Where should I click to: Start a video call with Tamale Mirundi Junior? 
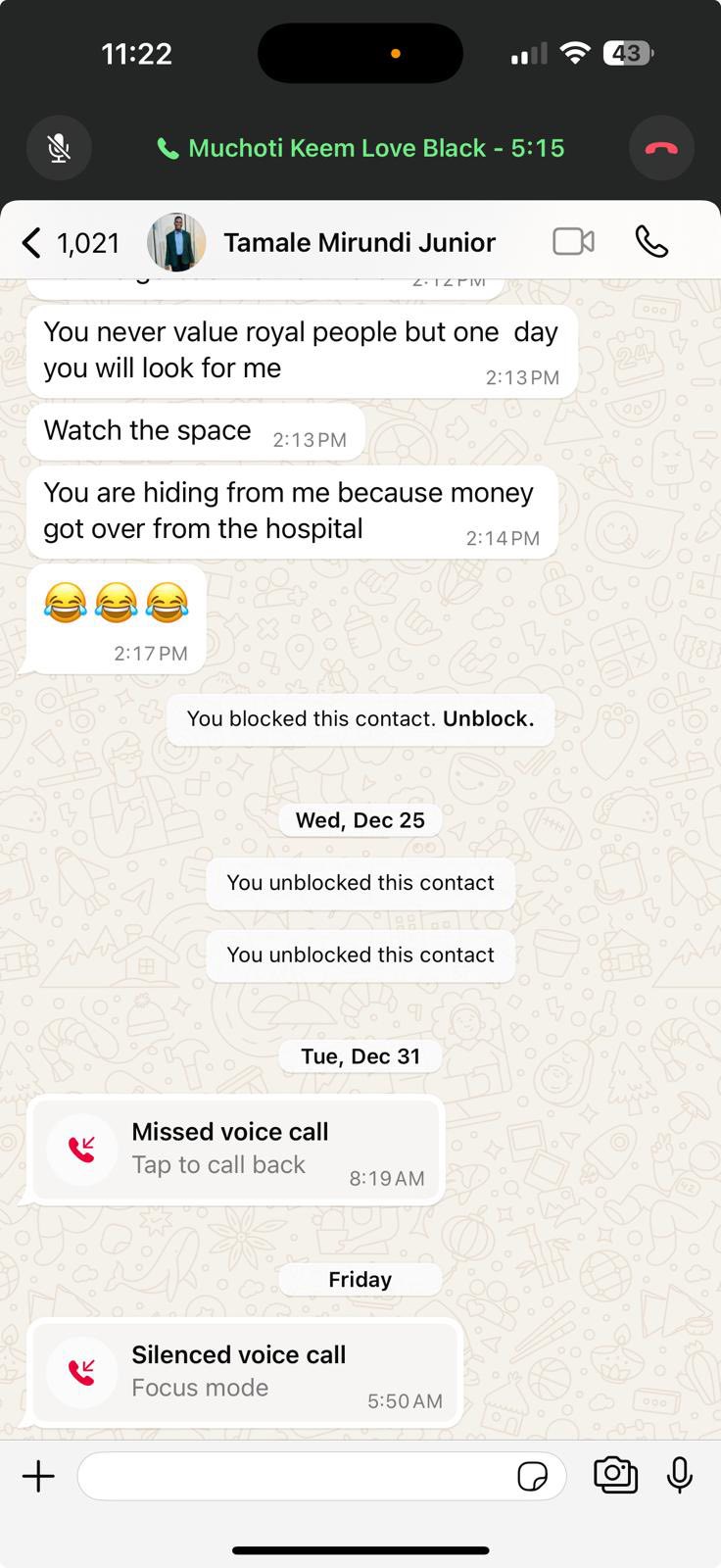coord(573,241)
